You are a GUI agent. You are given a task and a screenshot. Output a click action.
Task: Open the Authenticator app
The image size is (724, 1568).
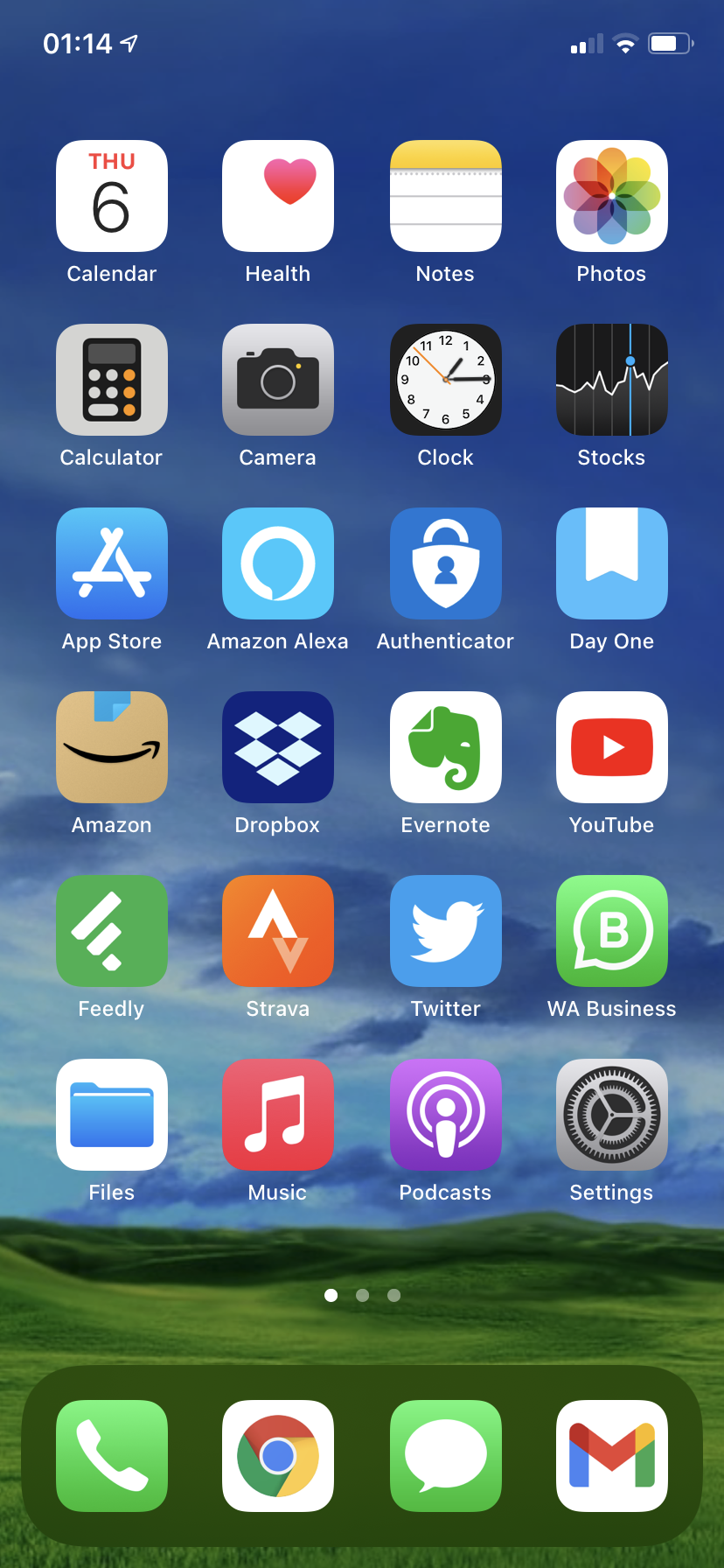446,563
